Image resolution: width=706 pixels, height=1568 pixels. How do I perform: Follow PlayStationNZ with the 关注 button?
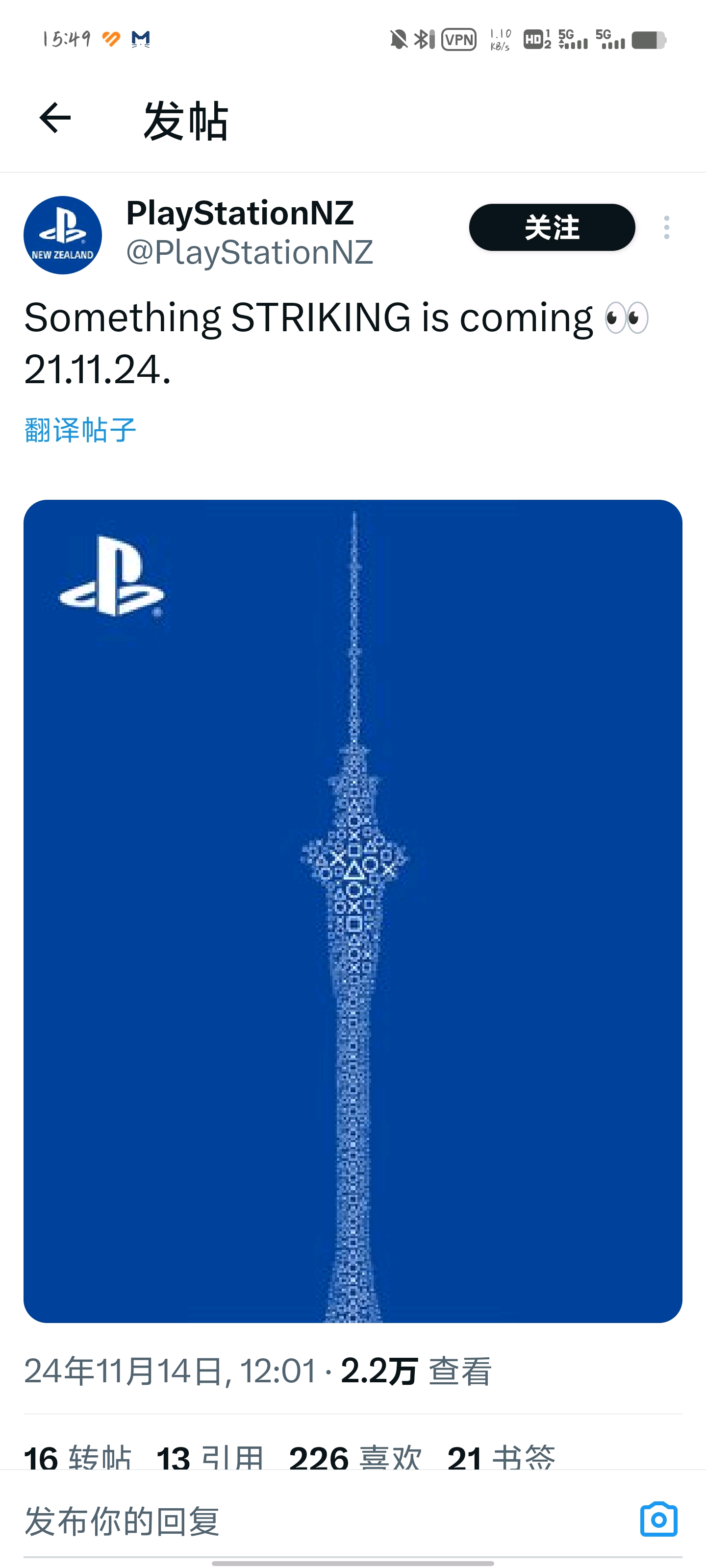[551, 228]
